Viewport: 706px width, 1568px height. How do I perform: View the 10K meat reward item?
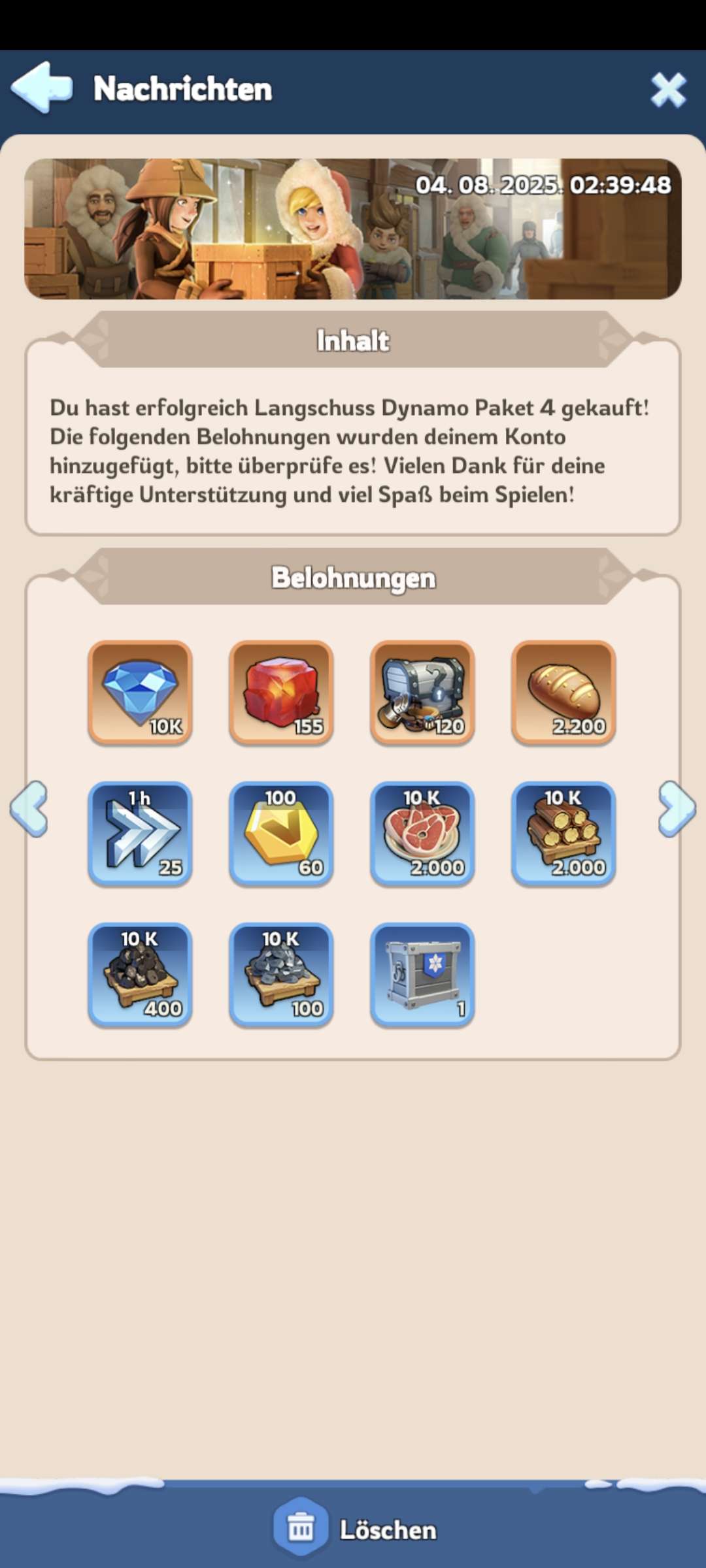422,834
